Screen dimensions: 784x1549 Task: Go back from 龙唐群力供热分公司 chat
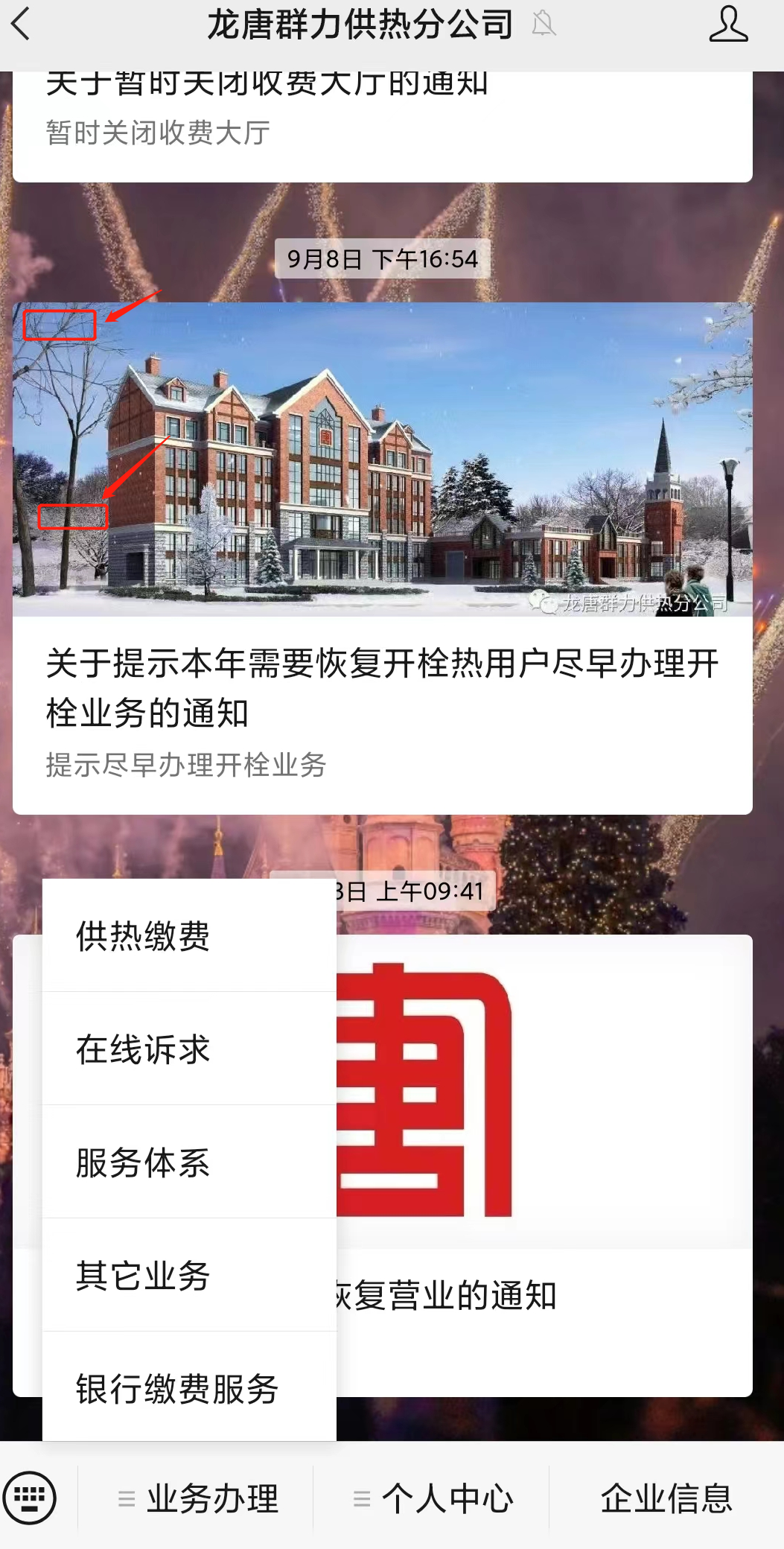click(x=22, y=24)
